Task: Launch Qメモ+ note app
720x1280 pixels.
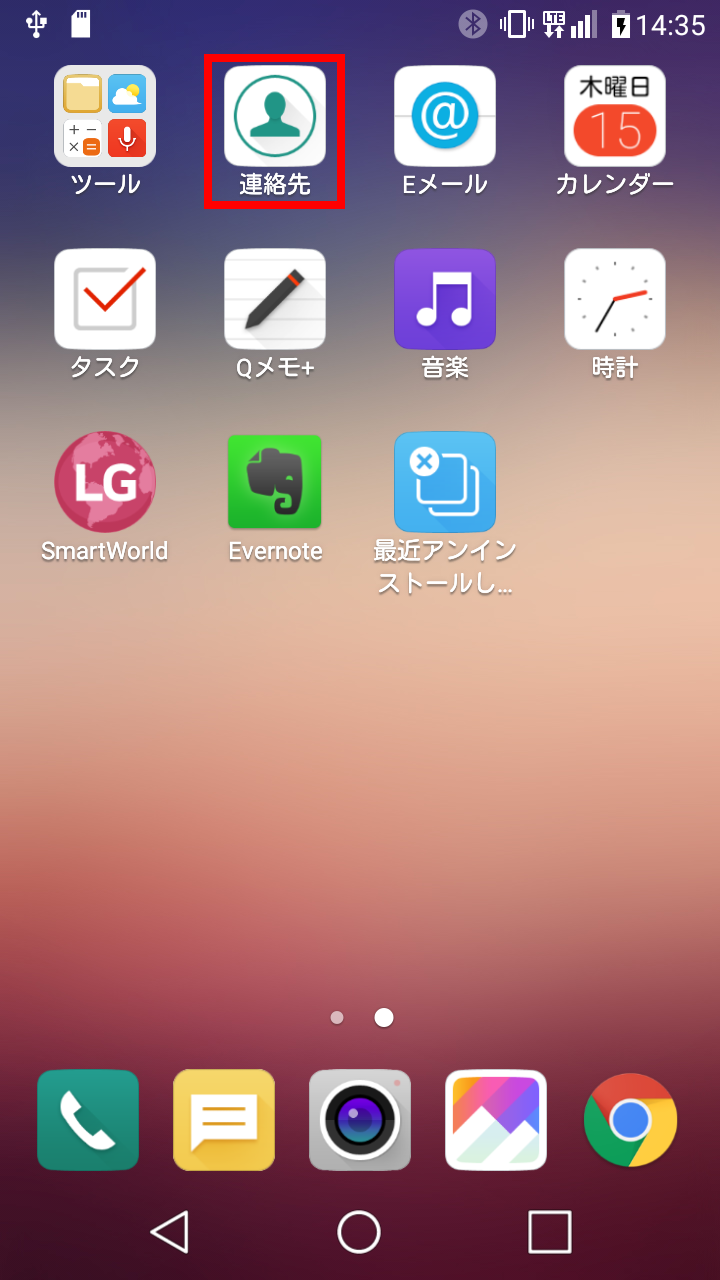Action: (275, 299)
